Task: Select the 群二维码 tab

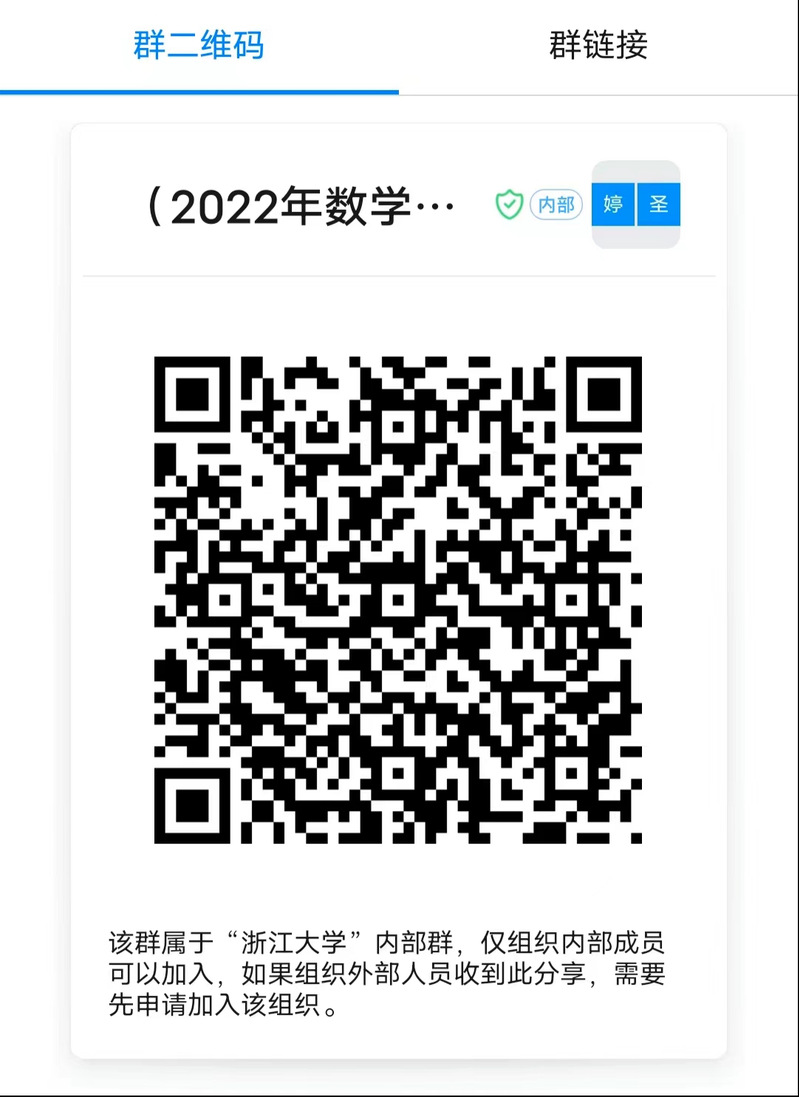Action: point(199,46)
